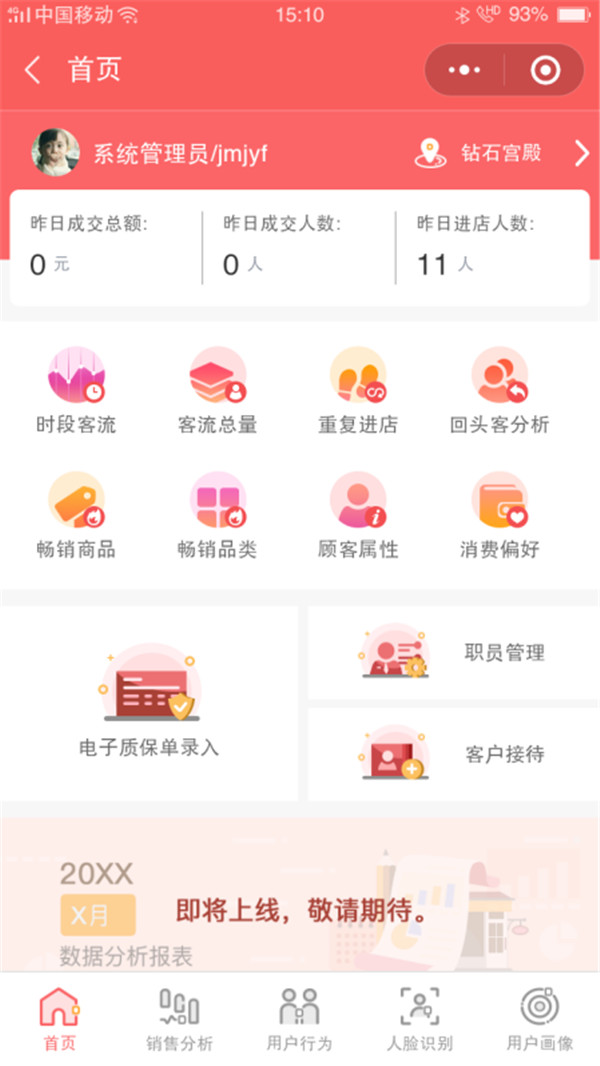Enter 电子质保单录入

[149, 702]
